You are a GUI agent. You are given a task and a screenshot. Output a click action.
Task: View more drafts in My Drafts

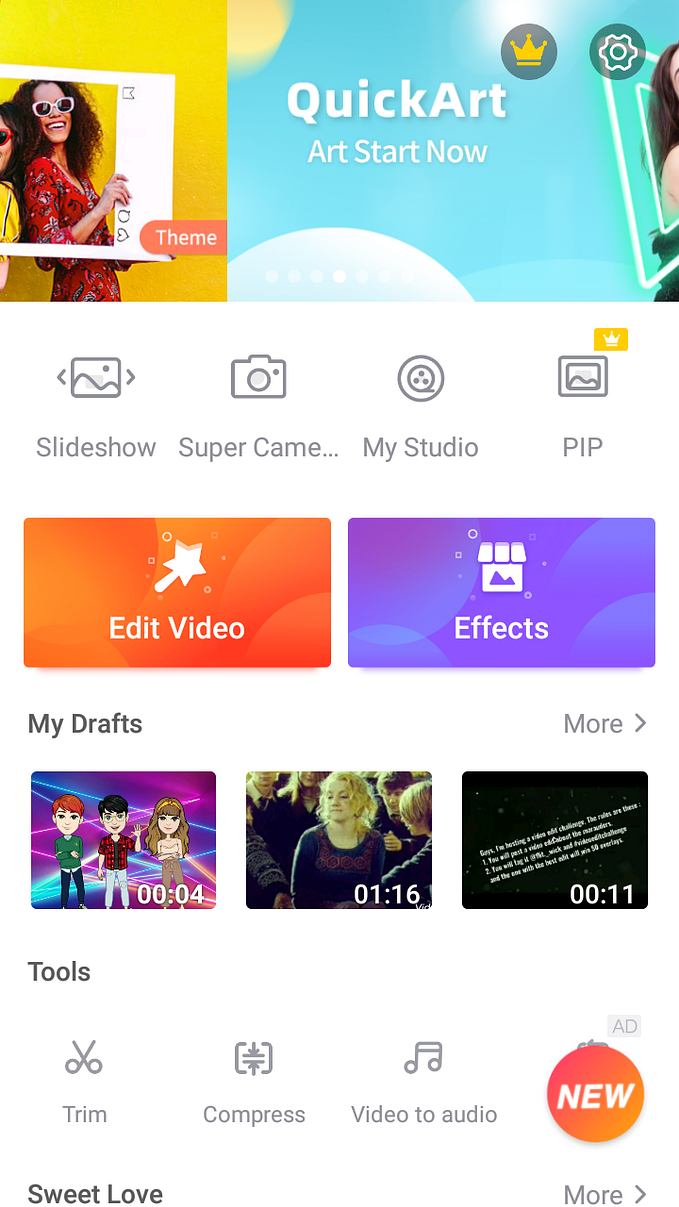(605, 724)
